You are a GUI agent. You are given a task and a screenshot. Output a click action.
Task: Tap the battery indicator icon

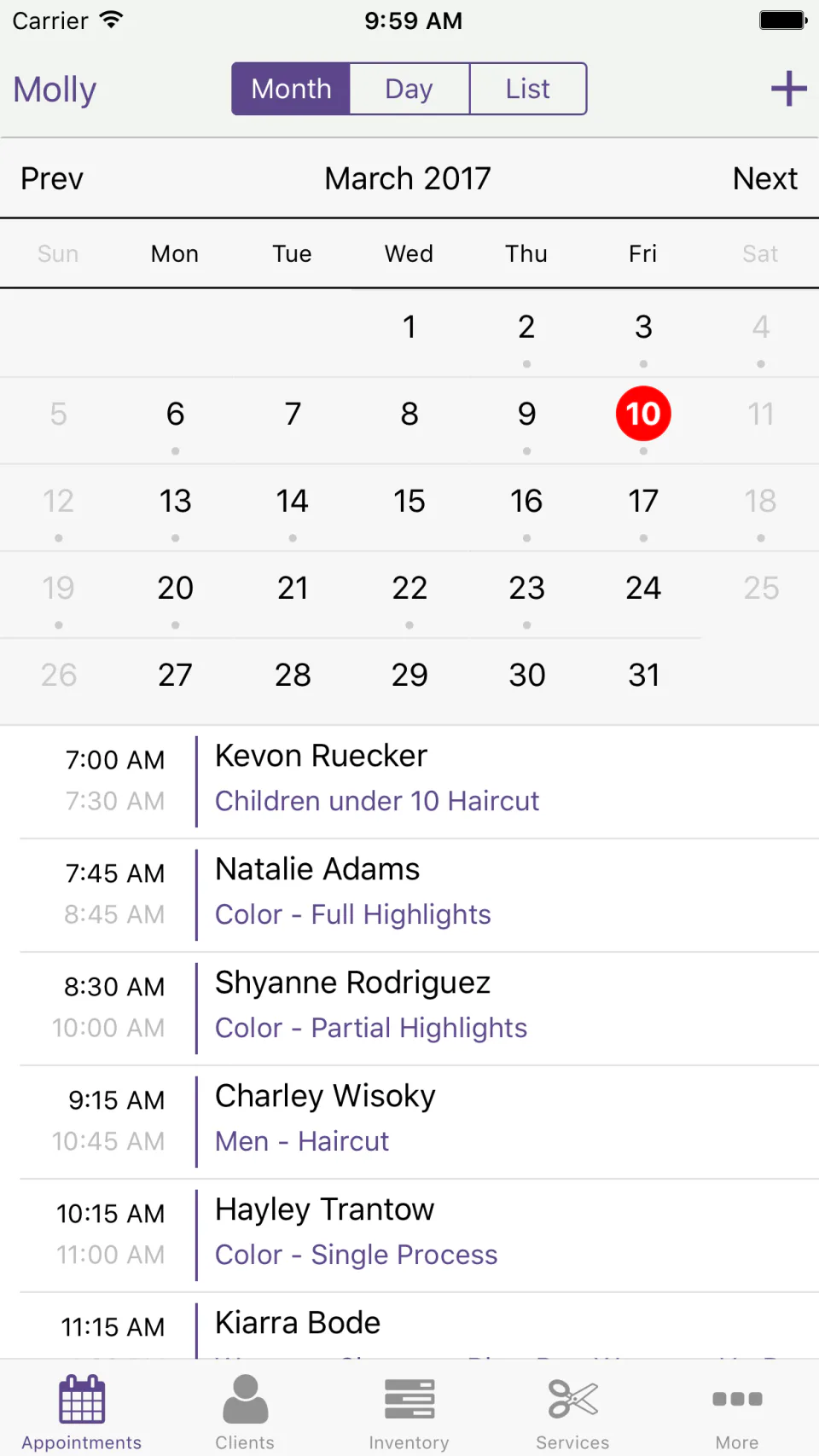click(781, 19)
